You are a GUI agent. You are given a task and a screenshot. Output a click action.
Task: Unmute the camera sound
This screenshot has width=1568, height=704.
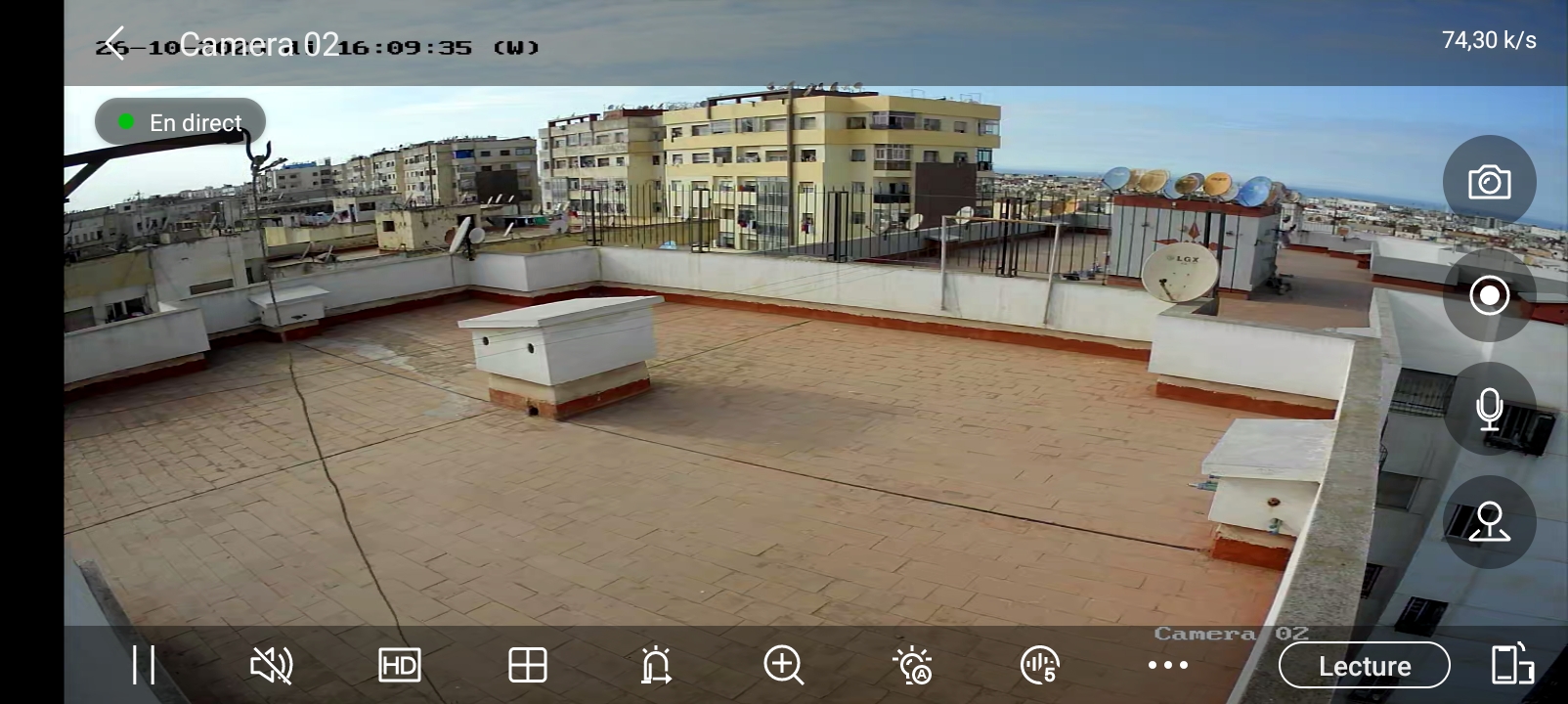[271, 666]
